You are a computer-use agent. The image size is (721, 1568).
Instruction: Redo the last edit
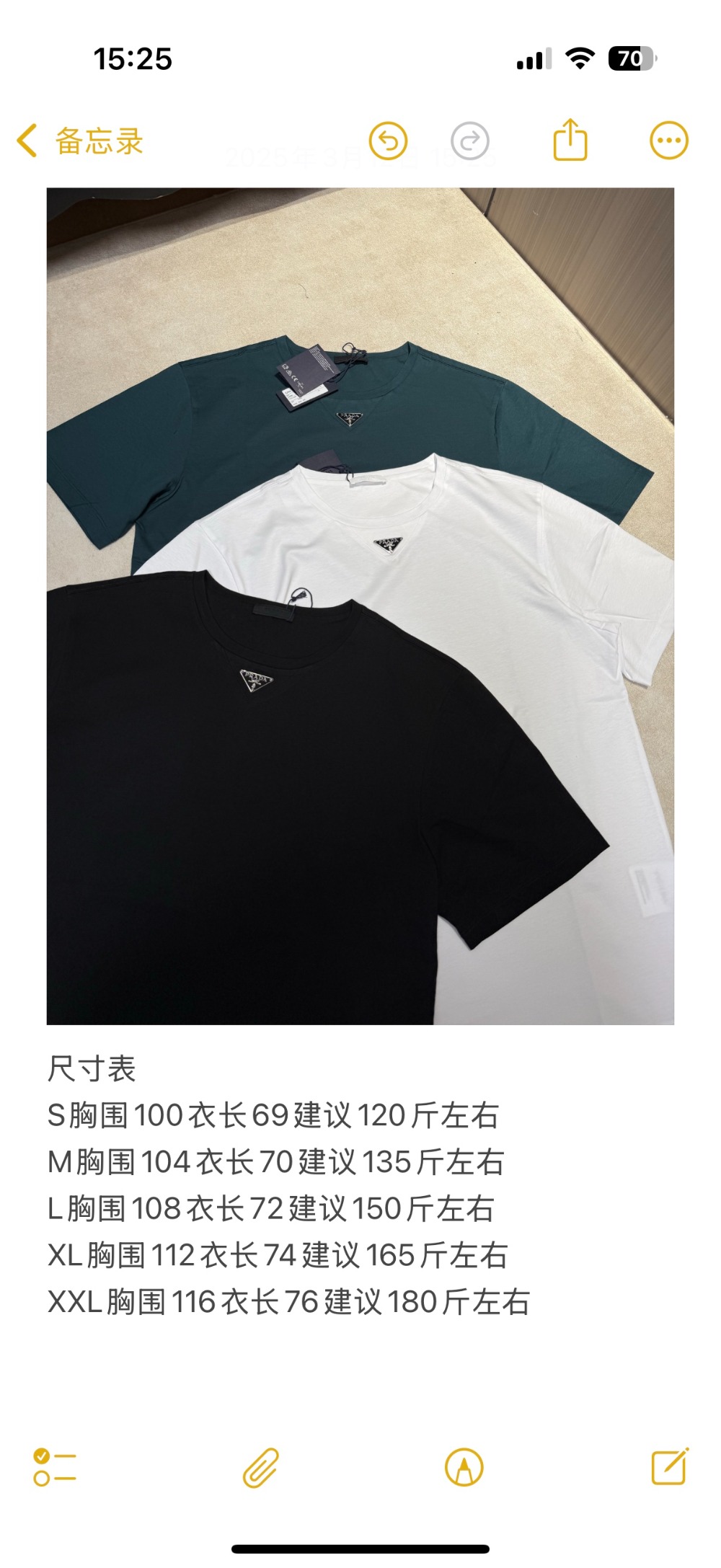tap(470, 141)
